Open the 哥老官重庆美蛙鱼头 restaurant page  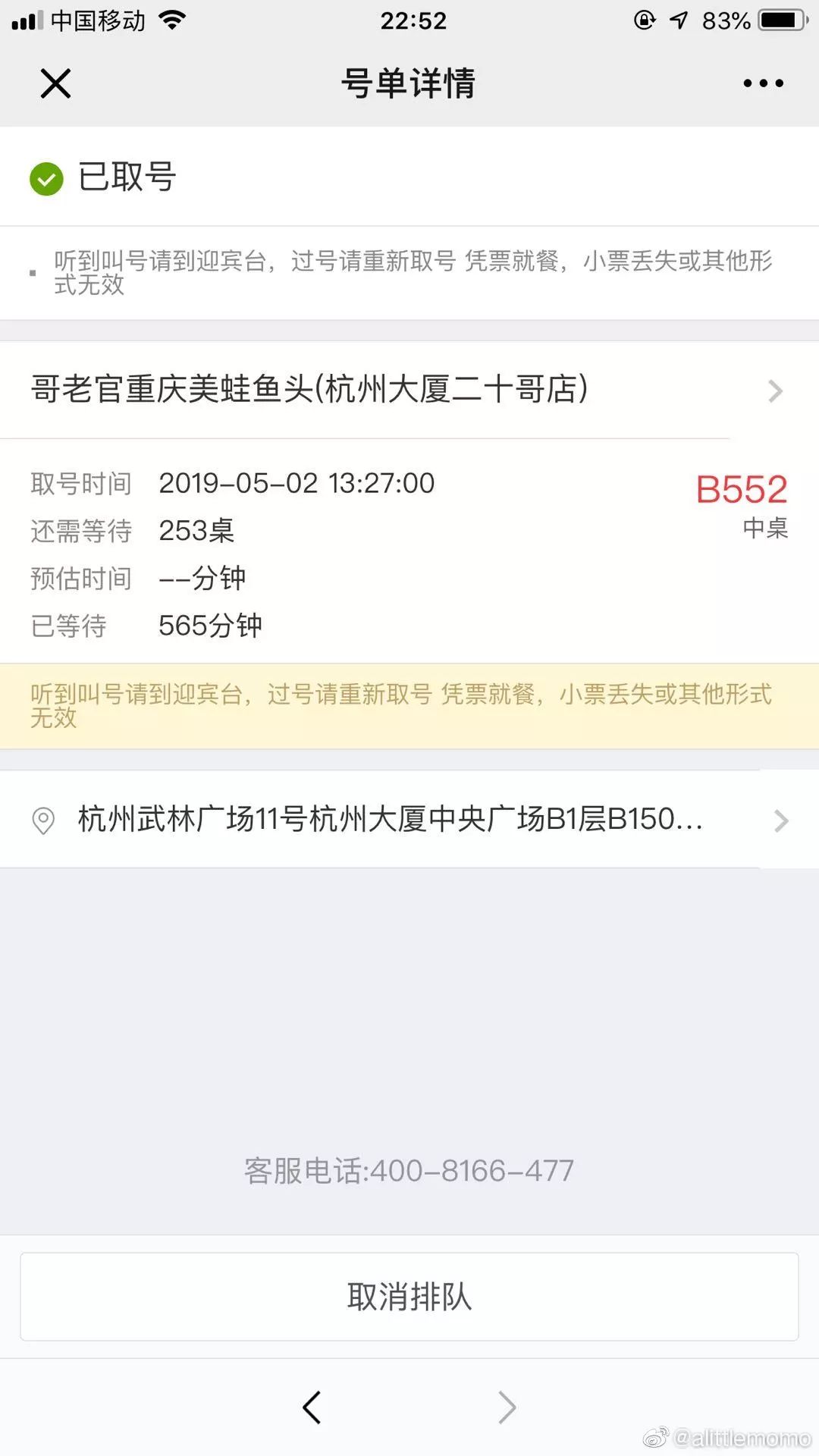pyautogui.click(x=409, y=390)
